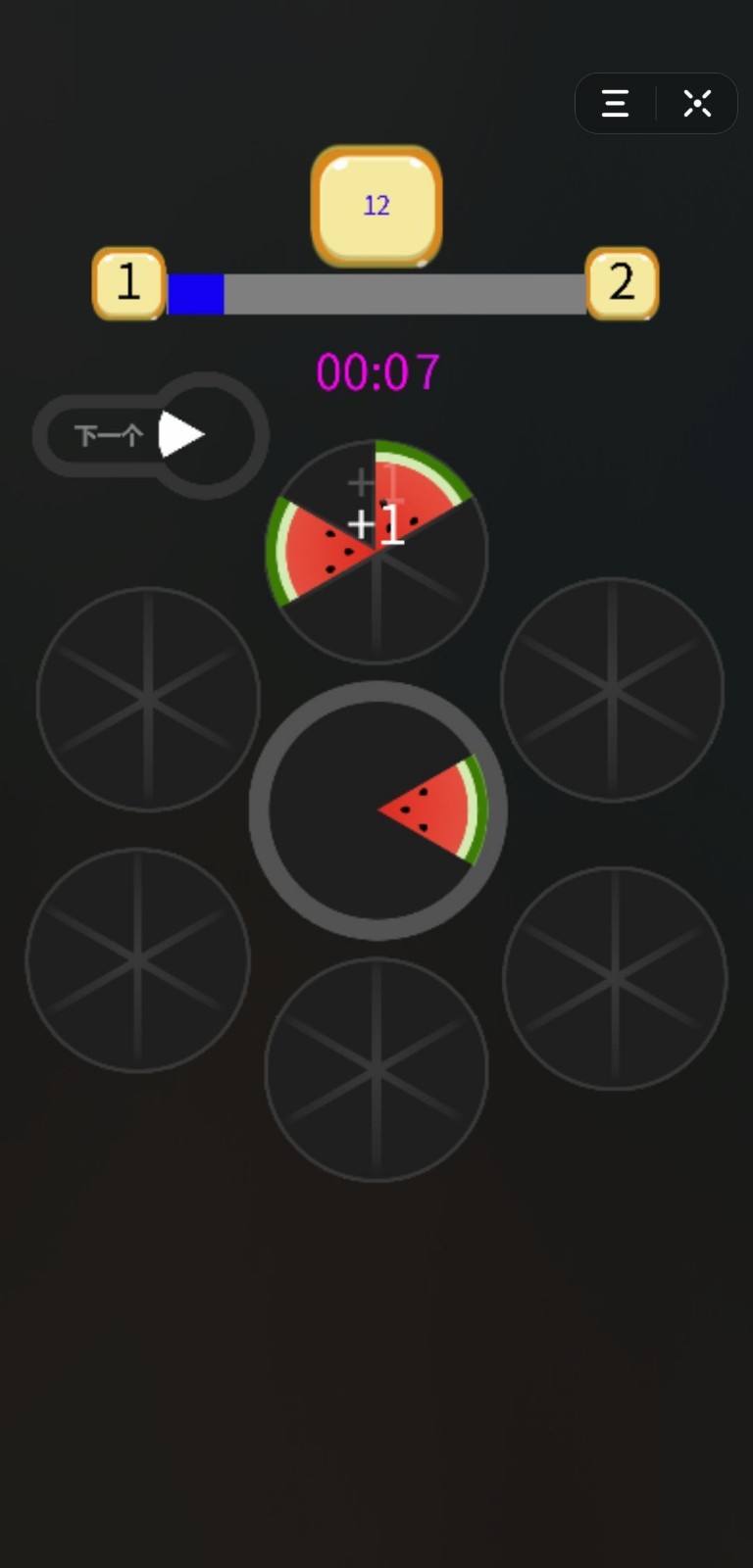This screenshot has width=753, height=1568.
Task: Place slice in lower right empty plate
Action: tap(615, 977)
